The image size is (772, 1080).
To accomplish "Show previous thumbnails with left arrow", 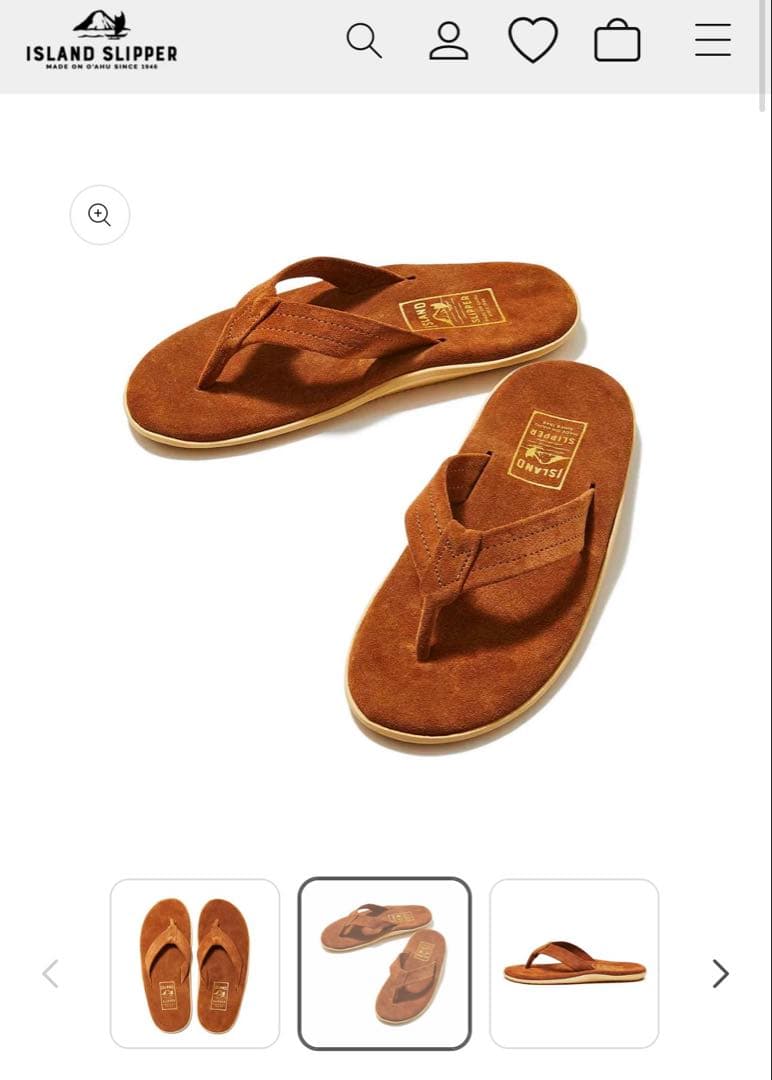I will click(x=50, y=973).
